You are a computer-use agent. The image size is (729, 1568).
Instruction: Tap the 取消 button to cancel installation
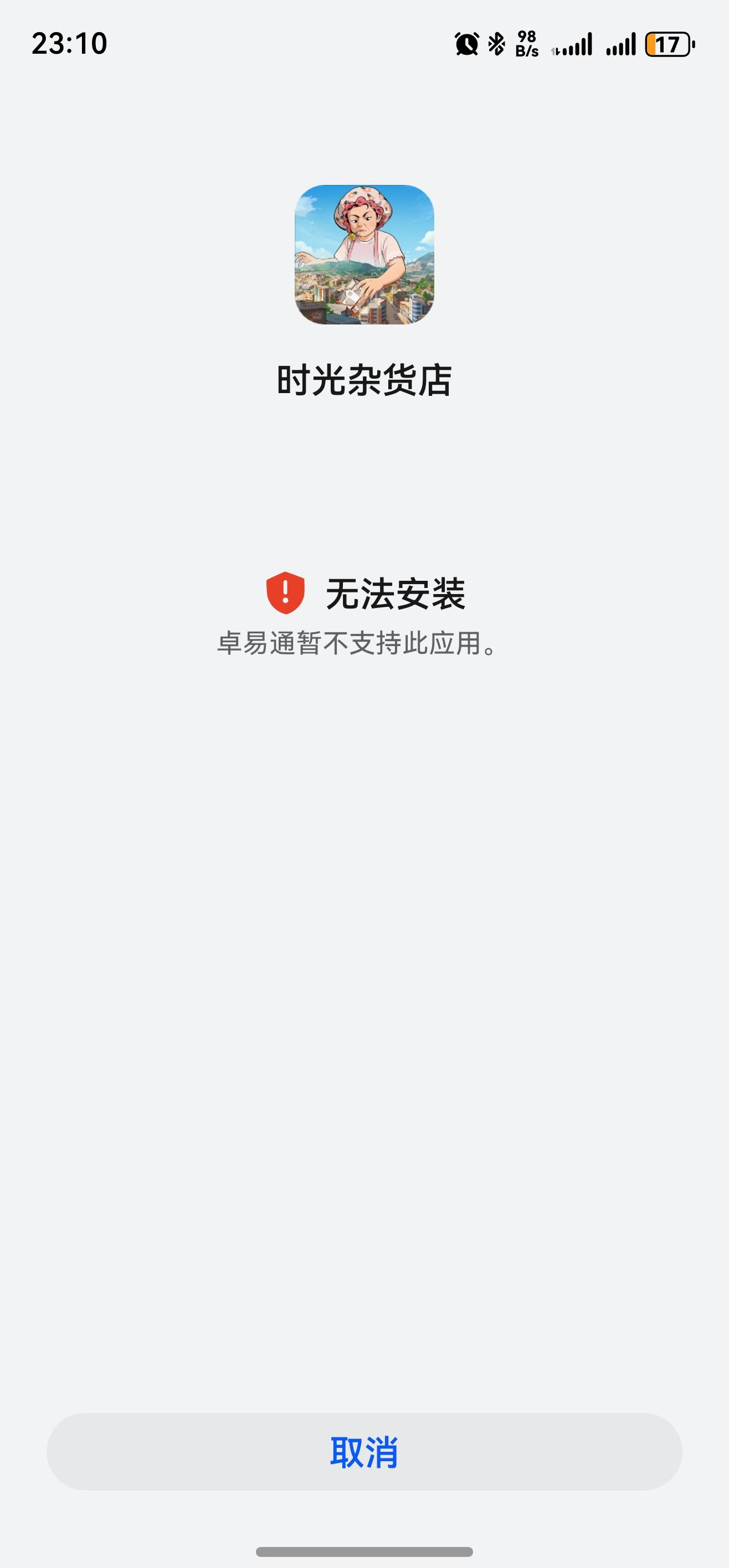click(x=364, y=1452)
